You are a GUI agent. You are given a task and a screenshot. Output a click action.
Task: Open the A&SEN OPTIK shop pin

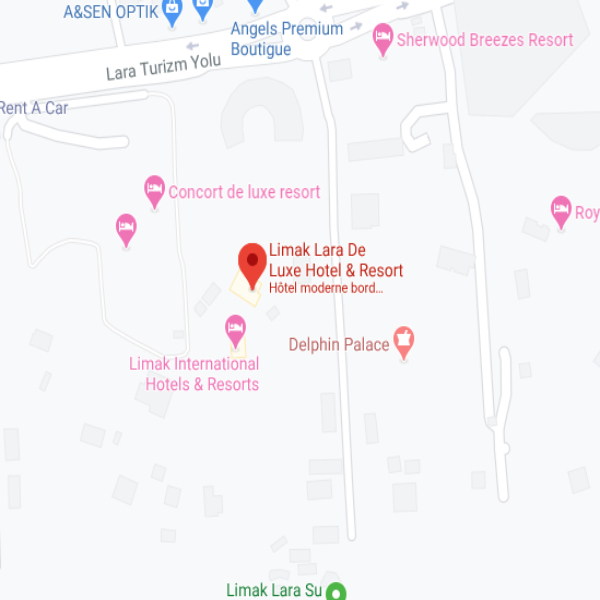tap(173, 12)
